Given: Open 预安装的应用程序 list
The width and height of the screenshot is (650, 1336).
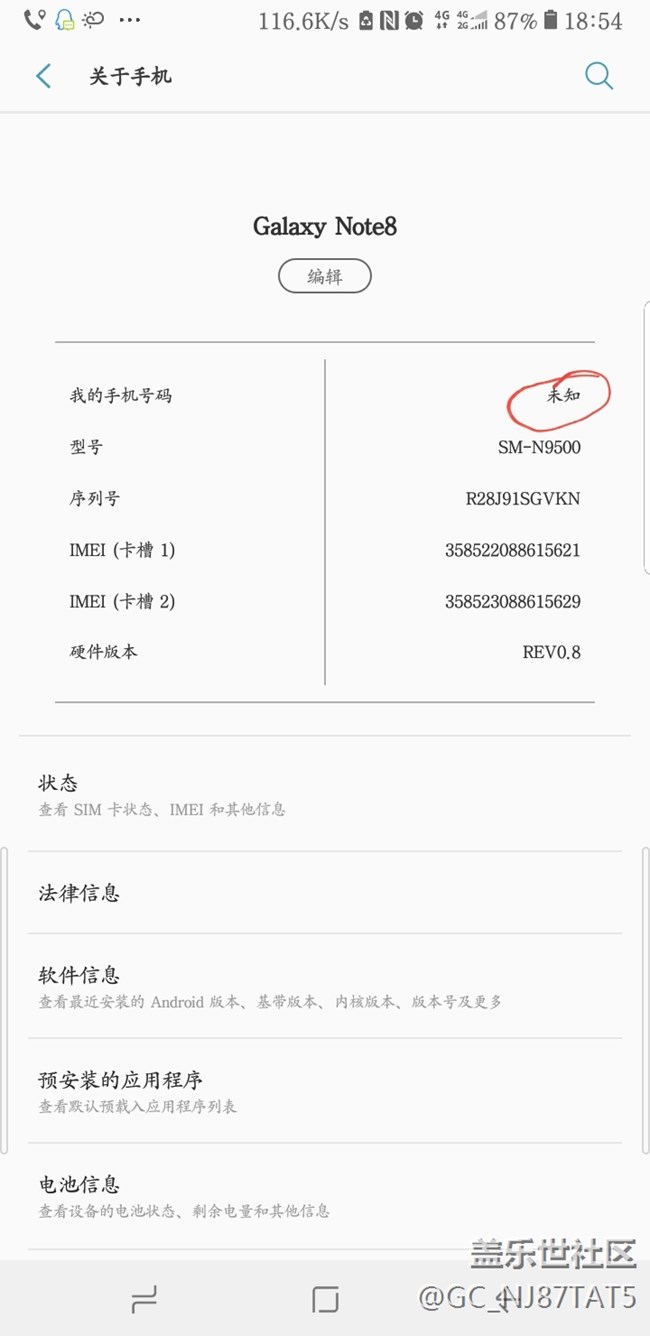Looking at the screenshot, I should coord(324,1091).
